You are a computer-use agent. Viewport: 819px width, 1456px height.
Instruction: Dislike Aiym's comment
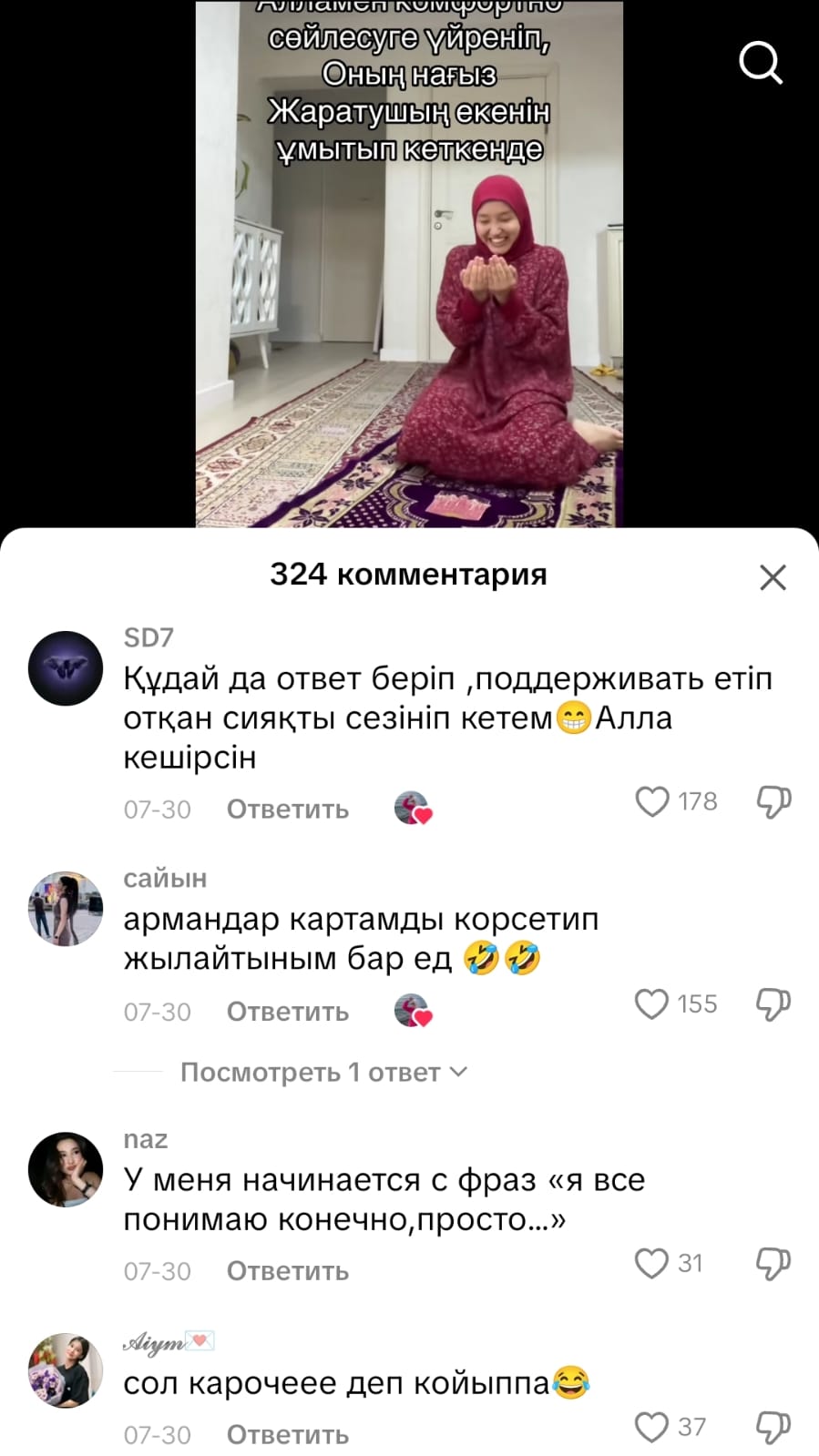(x=773, y=1427)
